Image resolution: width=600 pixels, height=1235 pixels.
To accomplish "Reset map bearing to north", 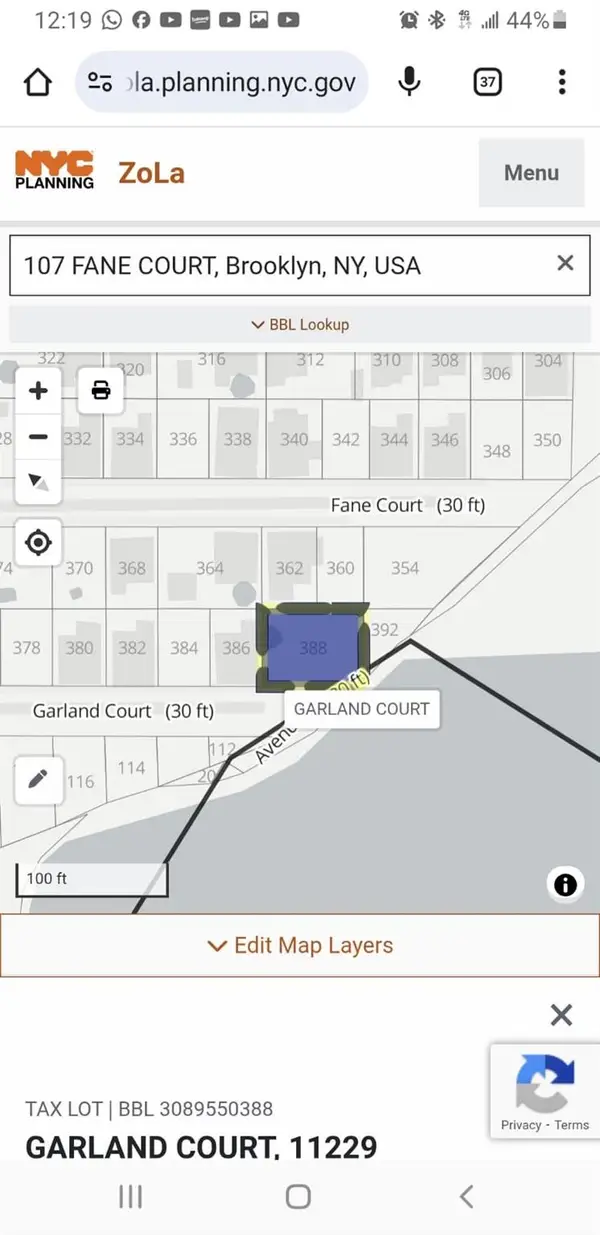I will click(x=39, y=482).
